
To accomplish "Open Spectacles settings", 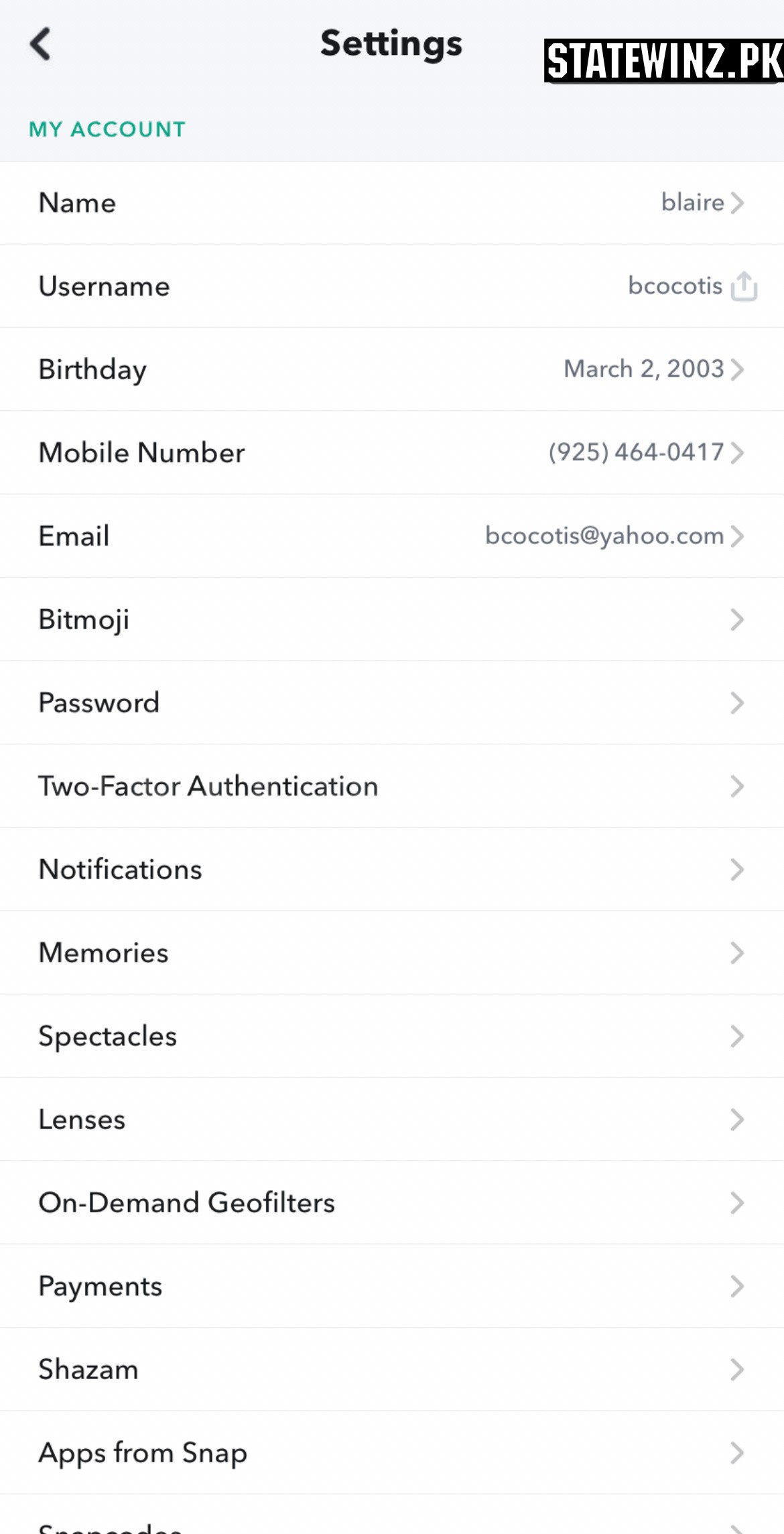I will tap(392, 1036).
